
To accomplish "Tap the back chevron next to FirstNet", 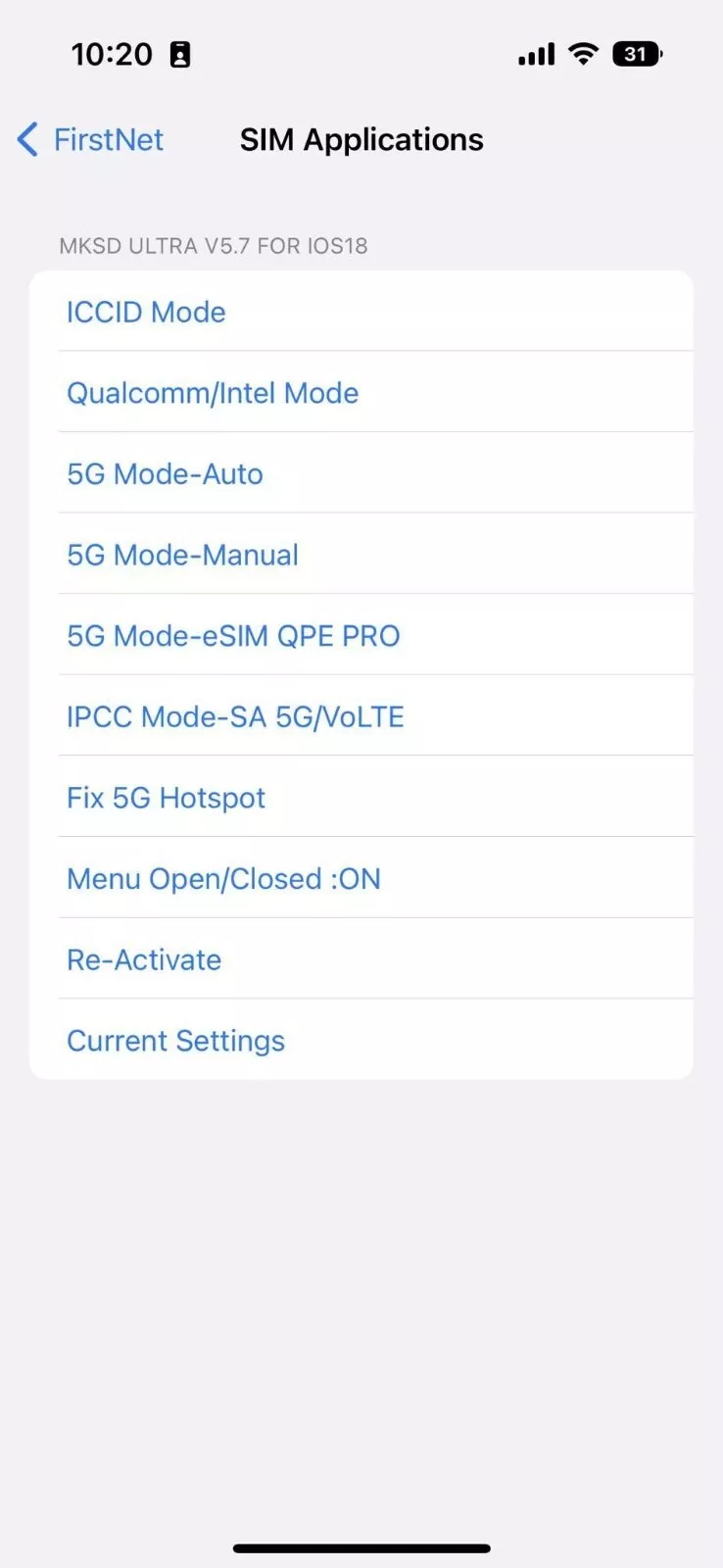I will coord(26,140).
